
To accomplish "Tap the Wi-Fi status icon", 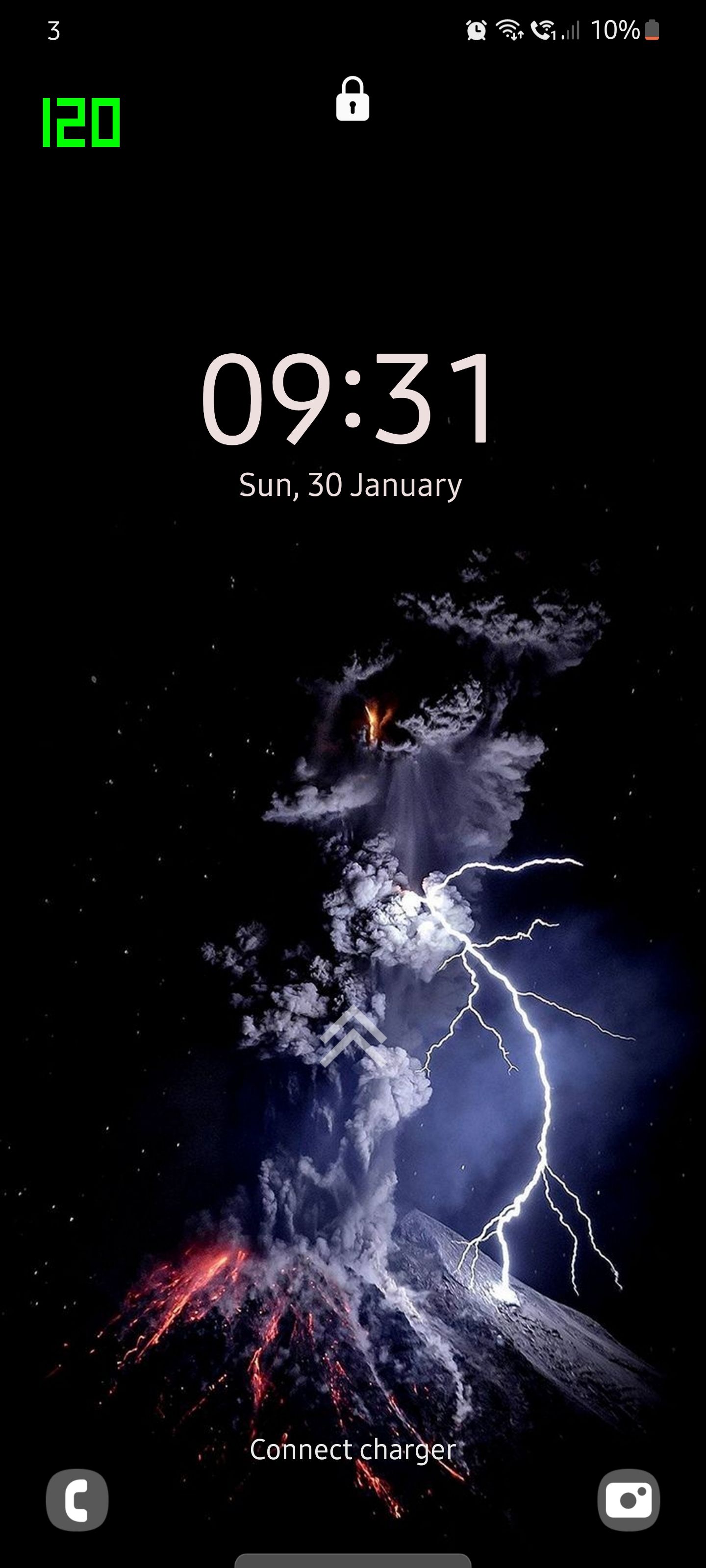I will coord(509,29).
